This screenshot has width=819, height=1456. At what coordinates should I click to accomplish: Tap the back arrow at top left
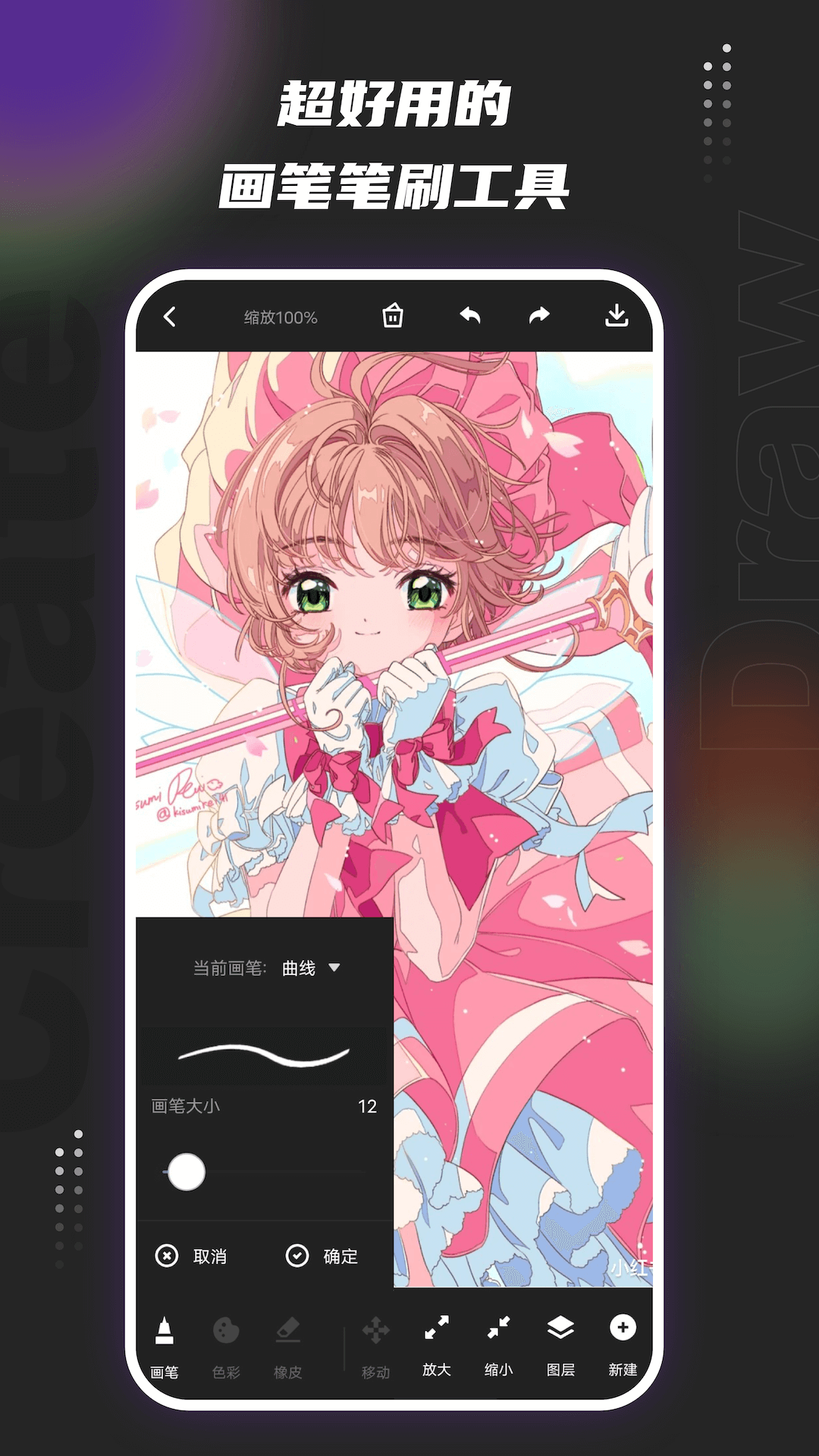point(170,317)
